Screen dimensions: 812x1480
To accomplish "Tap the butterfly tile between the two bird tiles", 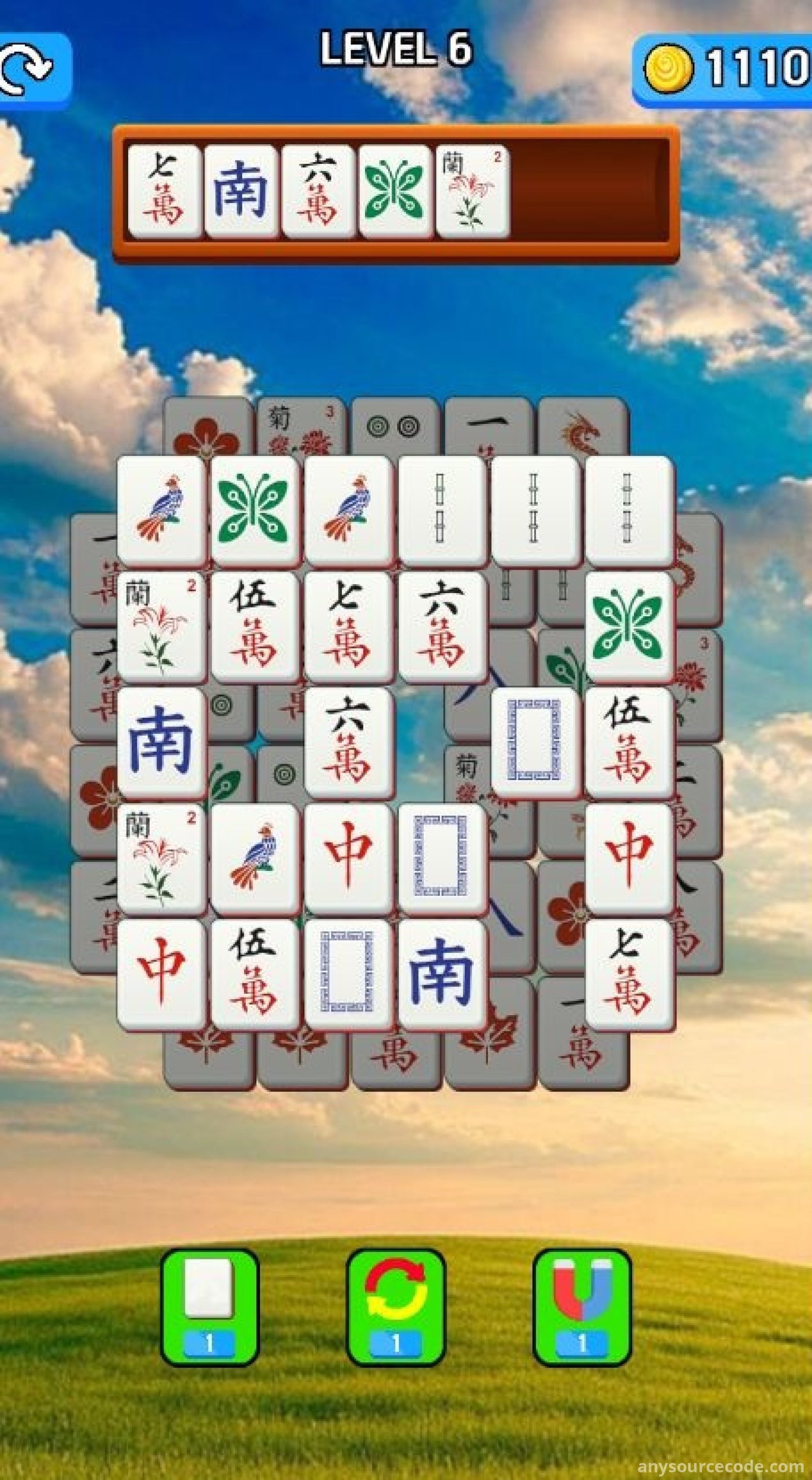I will [254, 509].
